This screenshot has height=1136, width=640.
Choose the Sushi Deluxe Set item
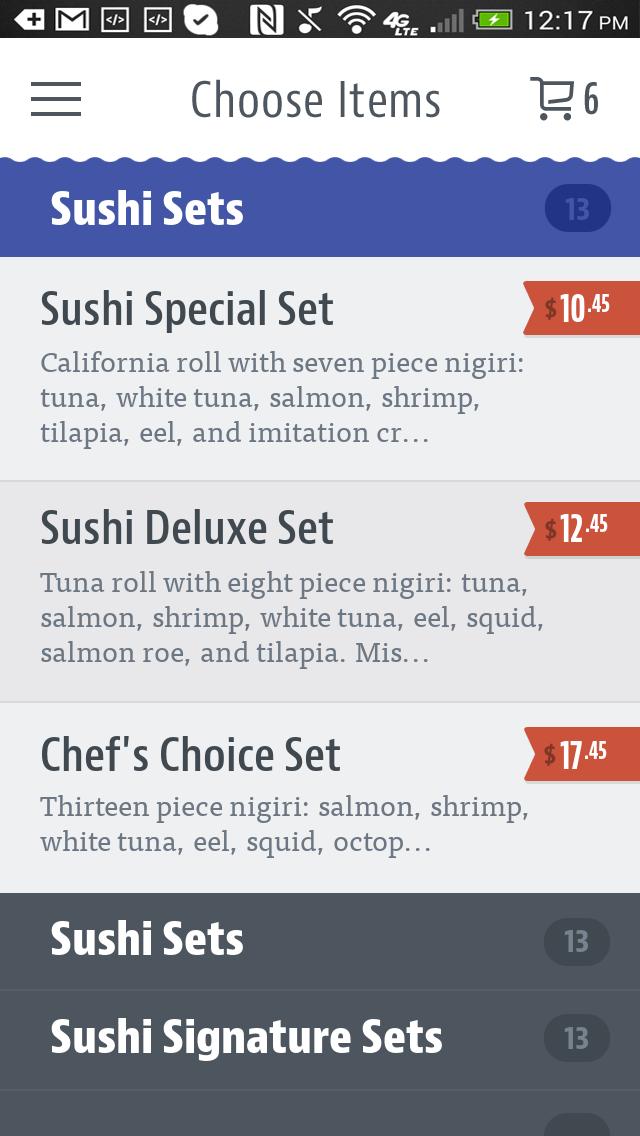[x=280, y=590]
